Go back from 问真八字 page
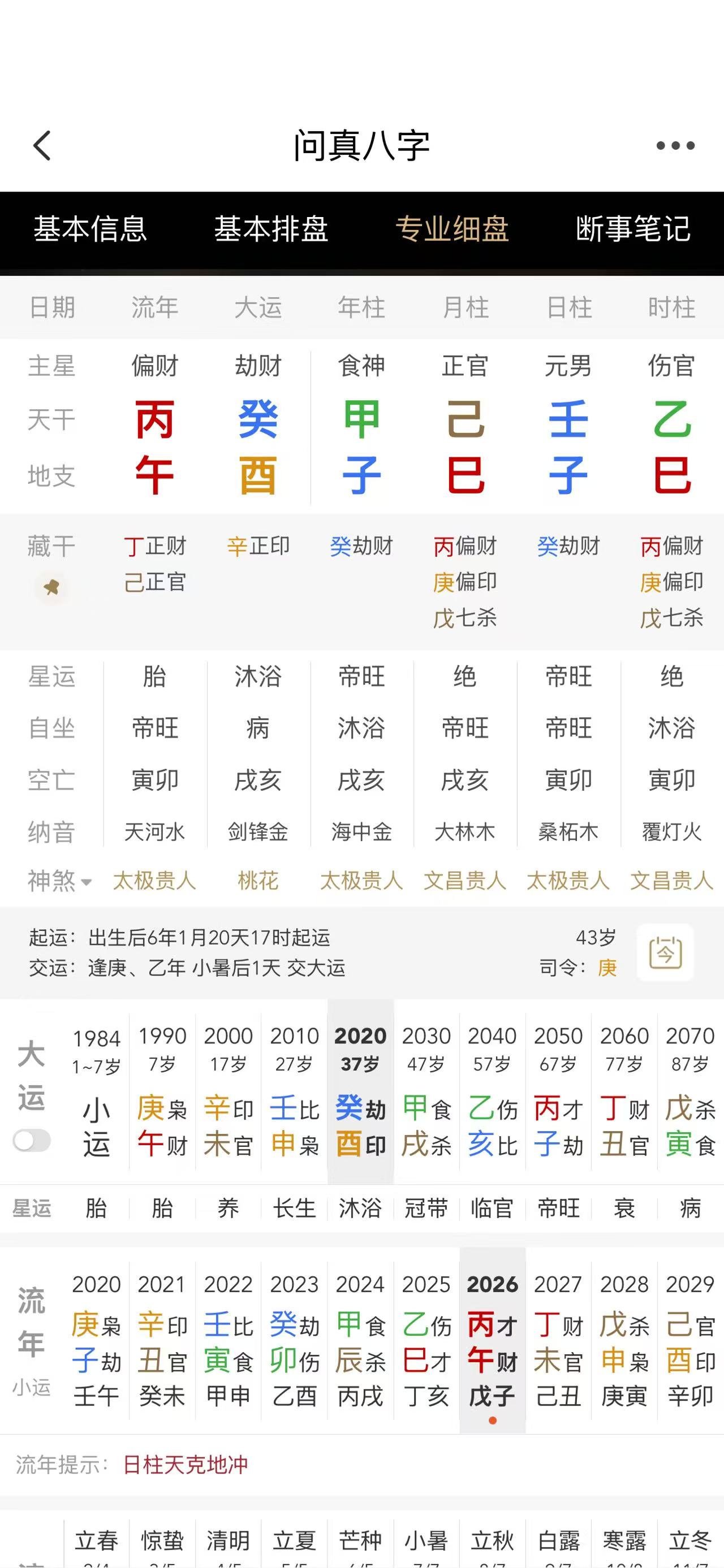The width and height of the screenshot is (724, 1568). [42, 146]
